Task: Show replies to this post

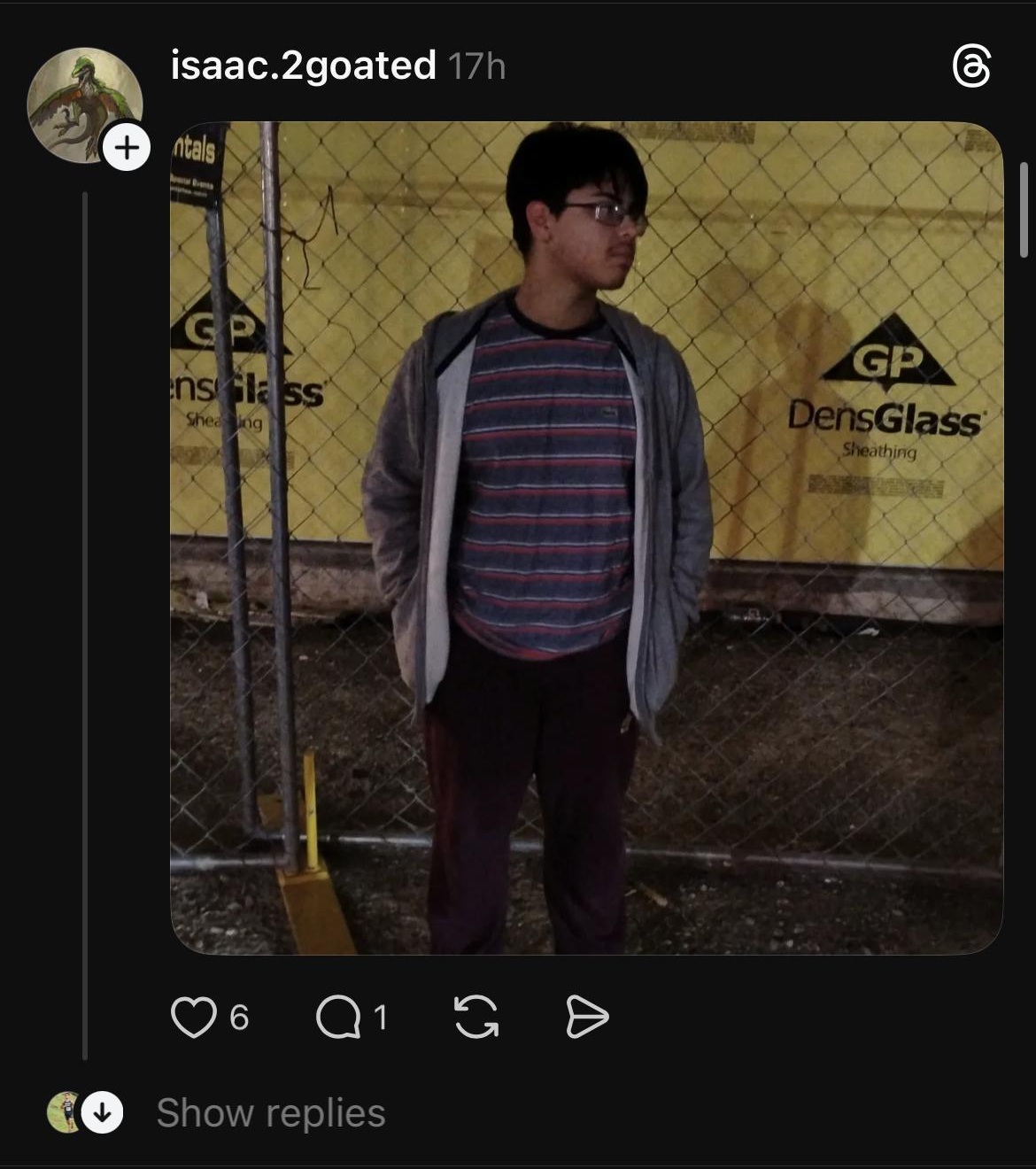Action: [270, 1113]
